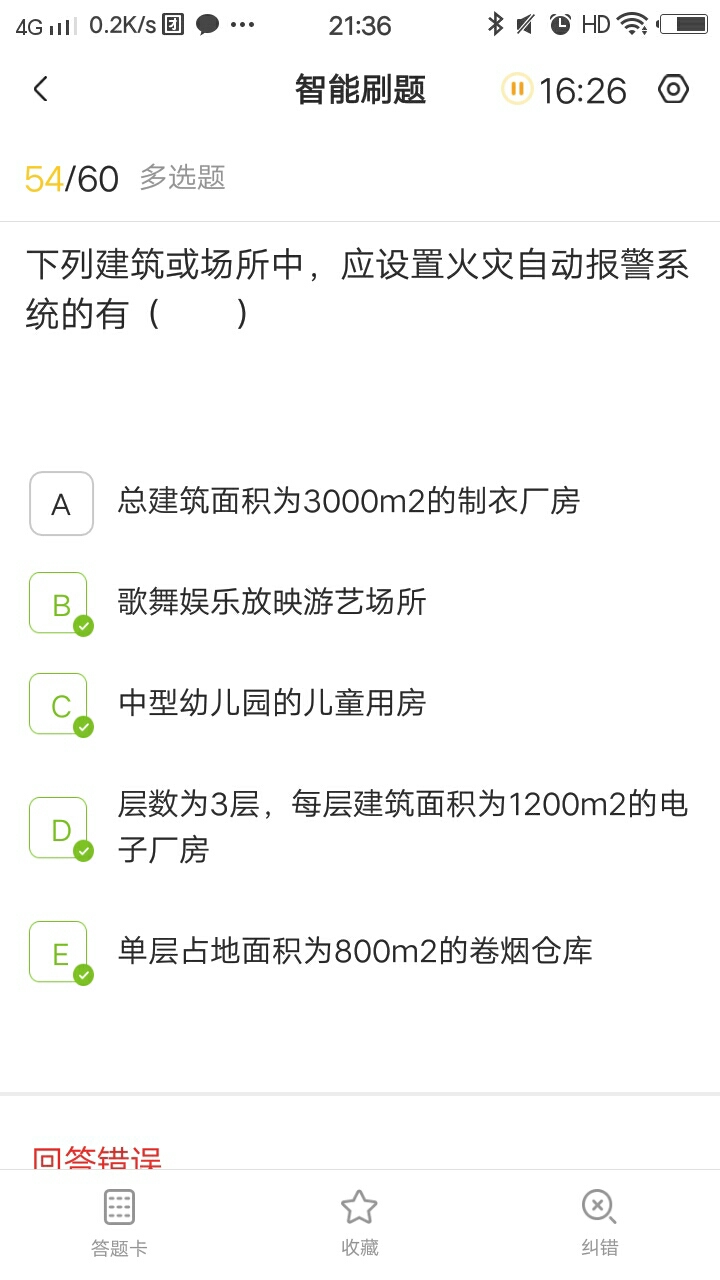Add this question to 收藏
This screenshot has height=1280, width=720.
pyautogui.click(x=359, y=1223)
